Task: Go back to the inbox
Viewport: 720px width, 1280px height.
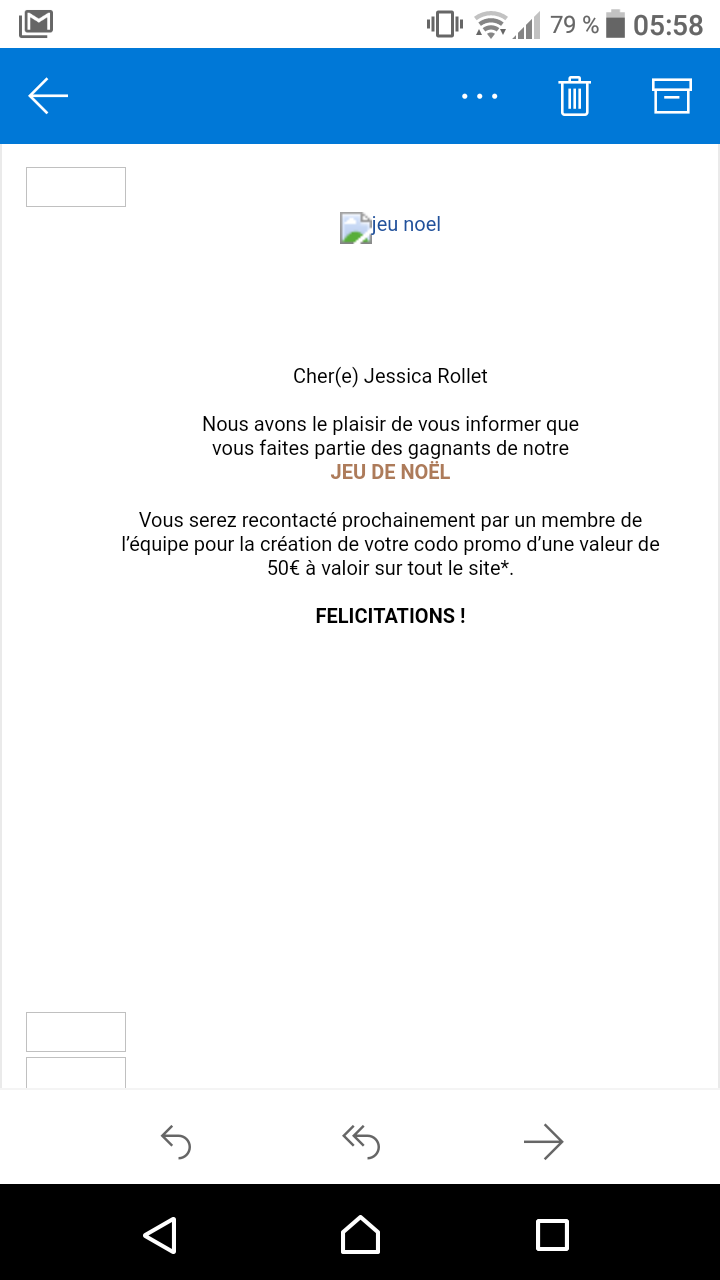Action: coord(48,96)
